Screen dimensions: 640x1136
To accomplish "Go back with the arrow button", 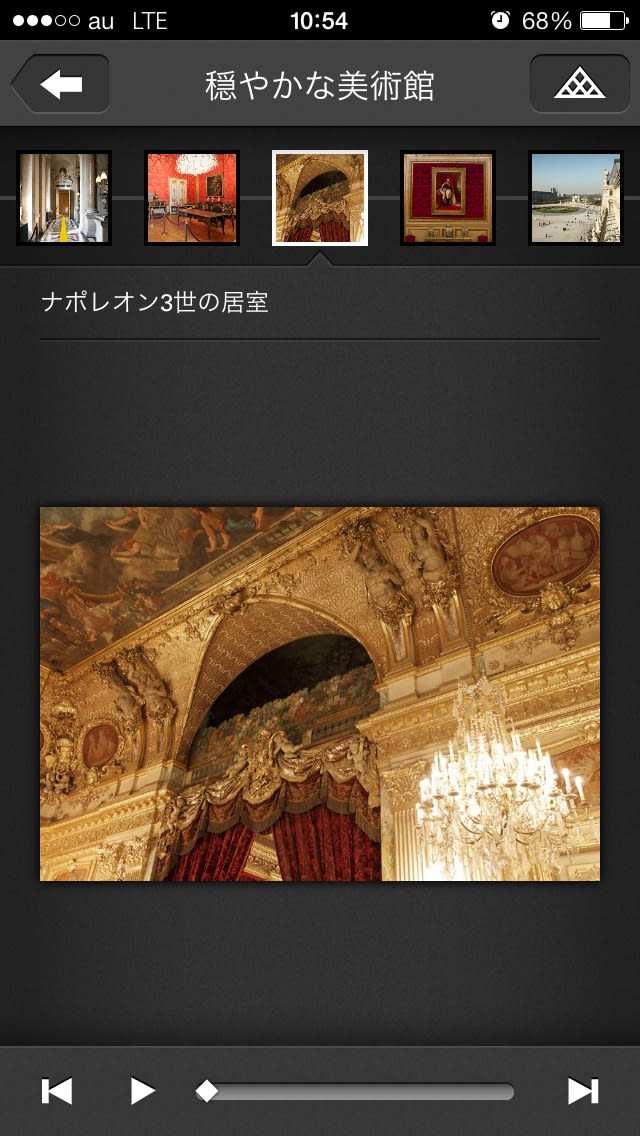I will point(60,84).
